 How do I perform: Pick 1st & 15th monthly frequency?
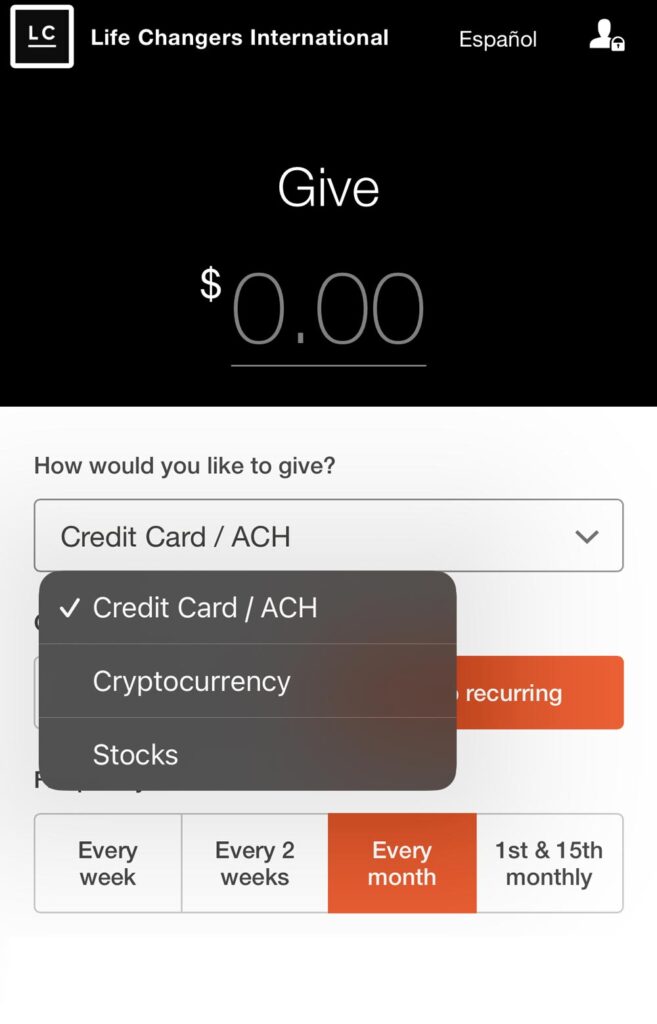click(549, 863)
